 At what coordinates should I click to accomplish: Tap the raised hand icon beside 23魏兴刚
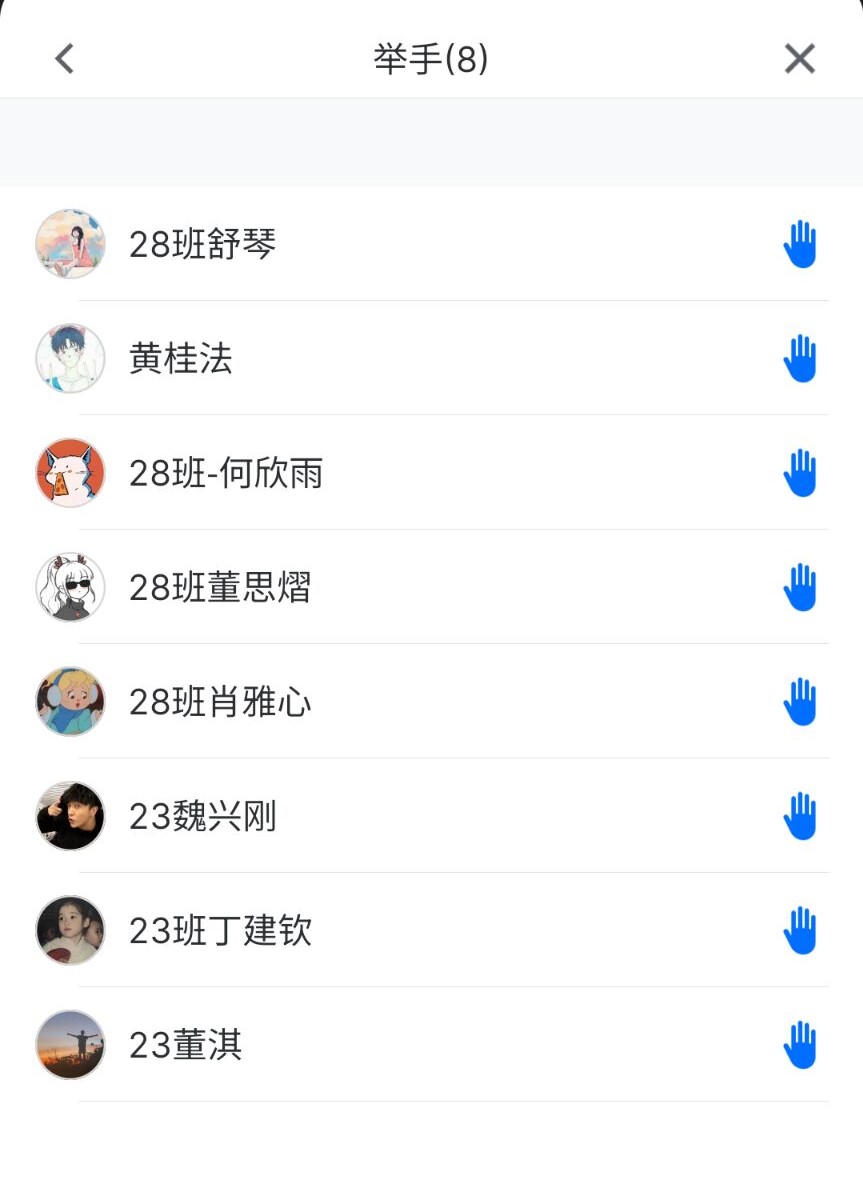tap(800, 816)
